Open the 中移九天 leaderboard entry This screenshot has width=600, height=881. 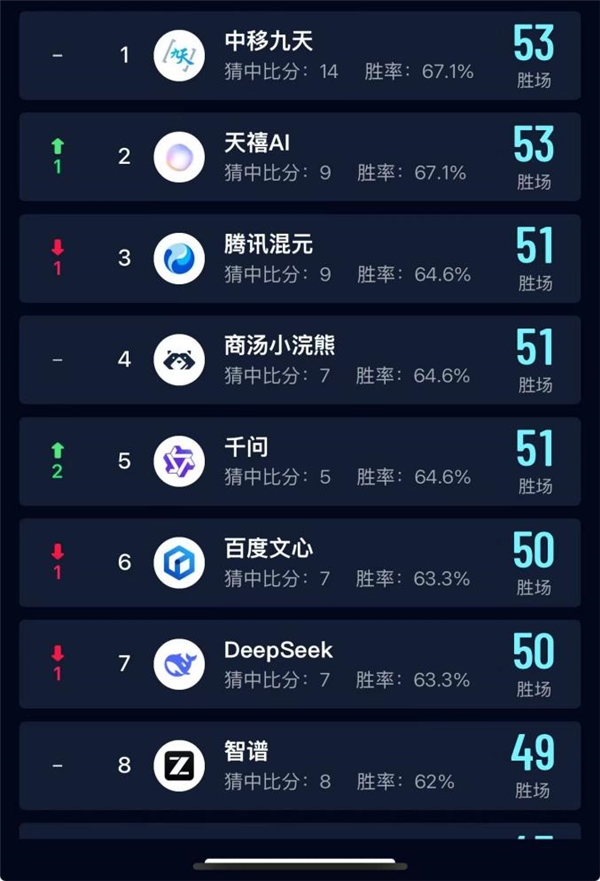pos(300,56)
